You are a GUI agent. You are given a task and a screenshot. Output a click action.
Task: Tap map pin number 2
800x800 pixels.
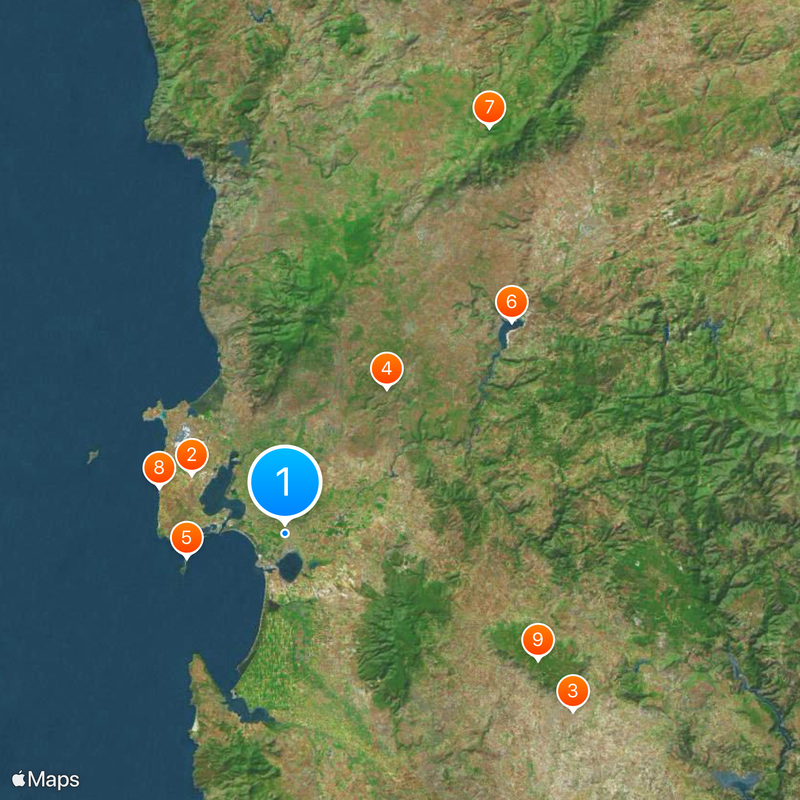(192, 456)
